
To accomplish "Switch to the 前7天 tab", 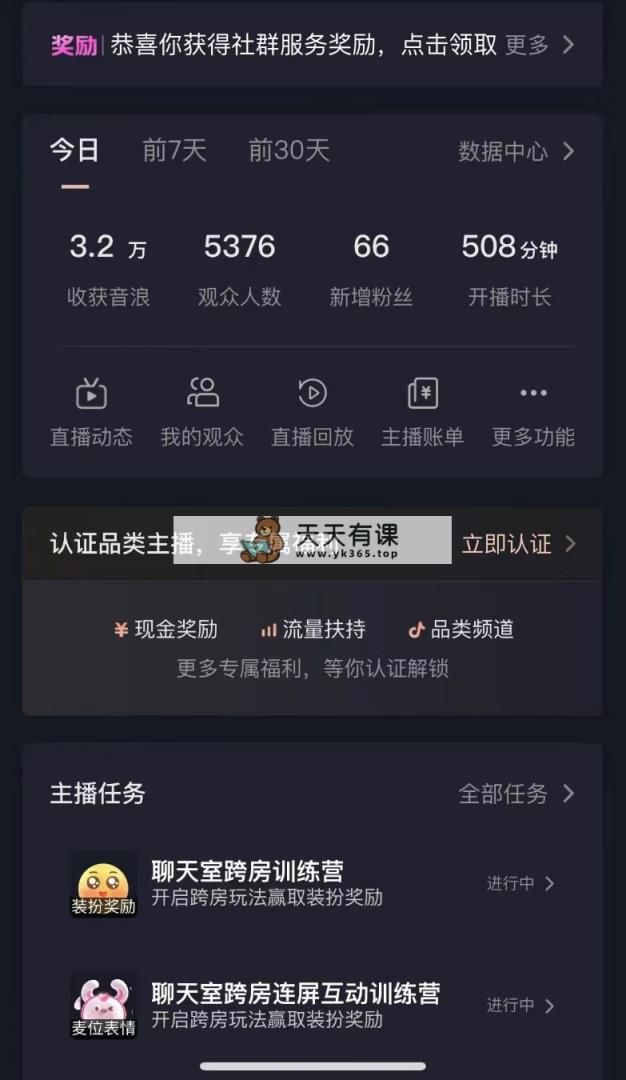I will tap(174, 151).
